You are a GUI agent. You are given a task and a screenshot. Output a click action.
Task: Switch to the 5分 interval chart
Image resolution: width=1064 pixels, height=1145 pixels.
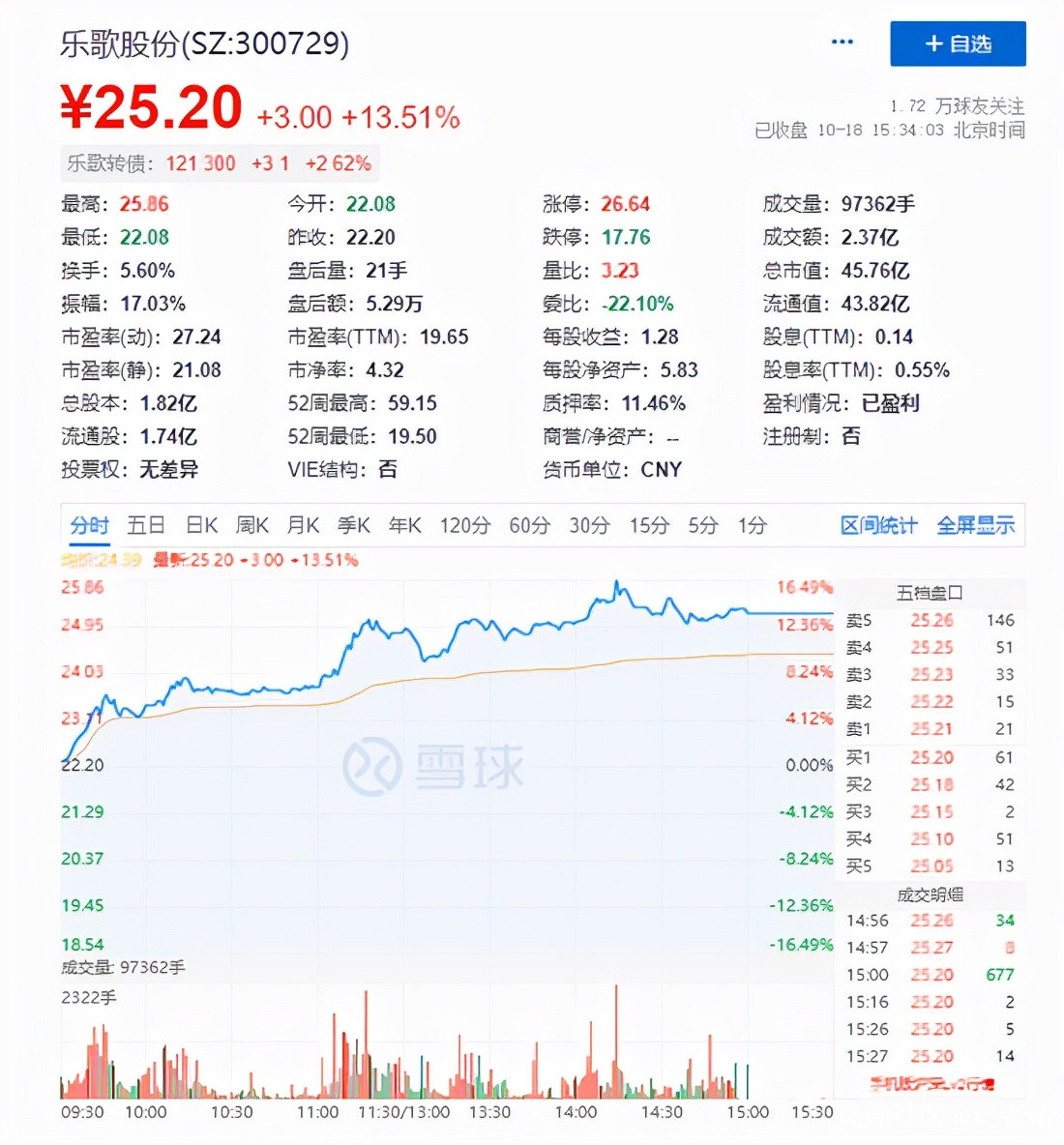(x=703, y=525)
